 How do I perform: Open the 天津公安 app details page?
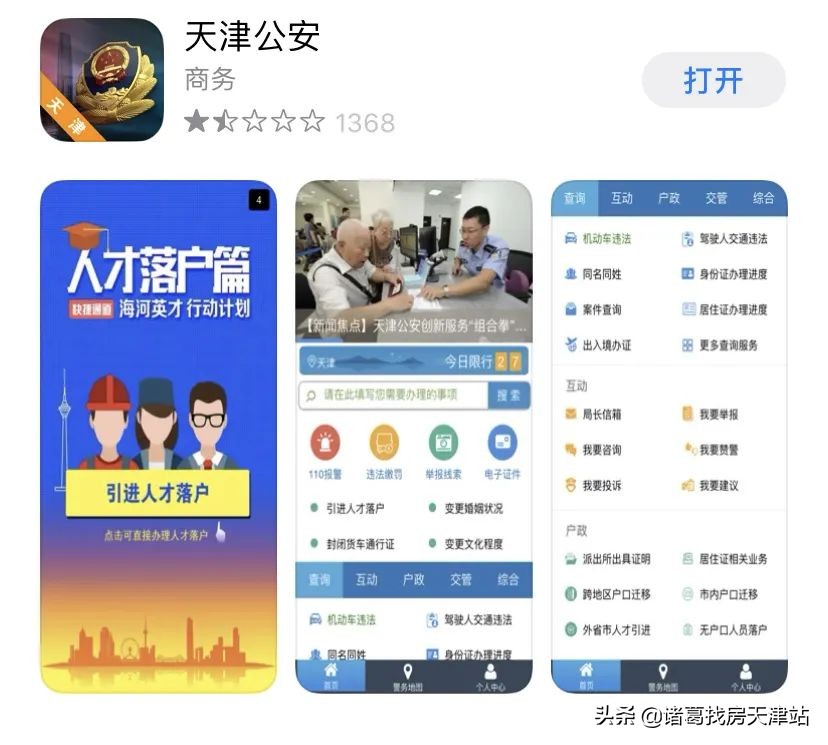[252, 38]
